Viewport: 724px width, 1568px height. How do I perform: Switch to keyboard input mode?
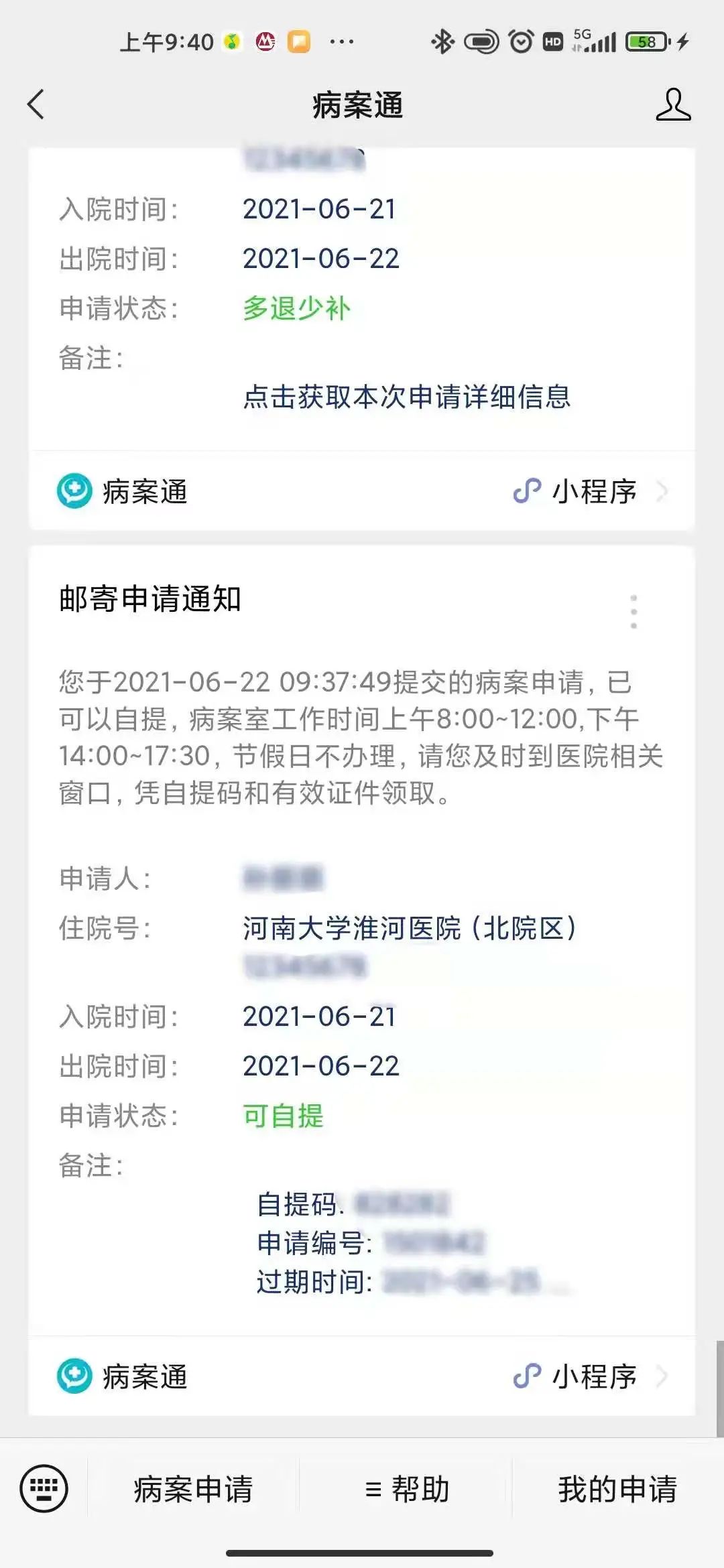pyautogui.click(x=44, y=1489)
